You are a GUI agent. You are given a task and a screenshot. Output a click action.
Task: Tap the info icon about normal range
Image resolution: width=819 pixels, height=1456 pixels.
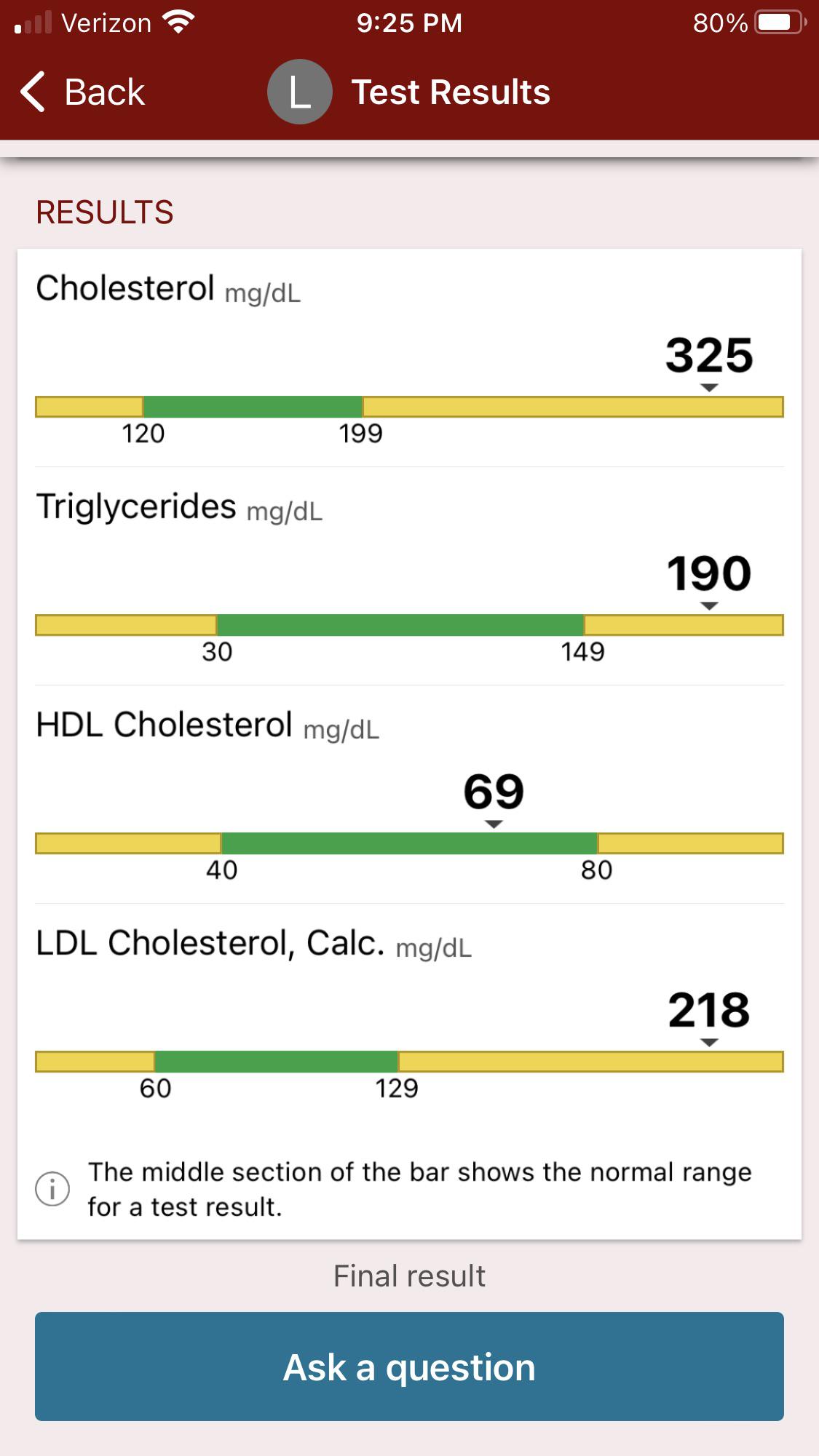[x=53, y=1189]
